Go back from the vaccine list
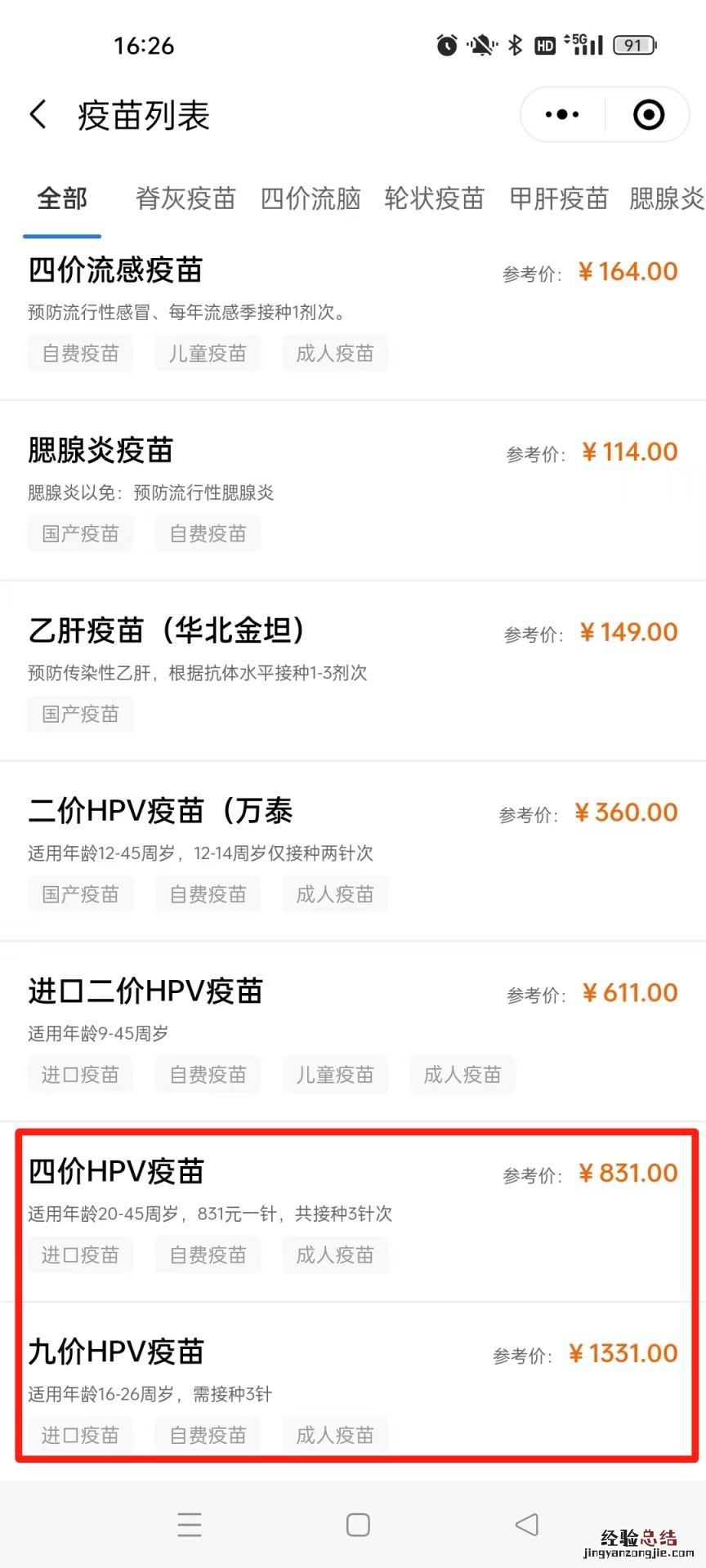The height and width of the screenshot is (1568, 706). pyautogui.click(x=38, y=114)
